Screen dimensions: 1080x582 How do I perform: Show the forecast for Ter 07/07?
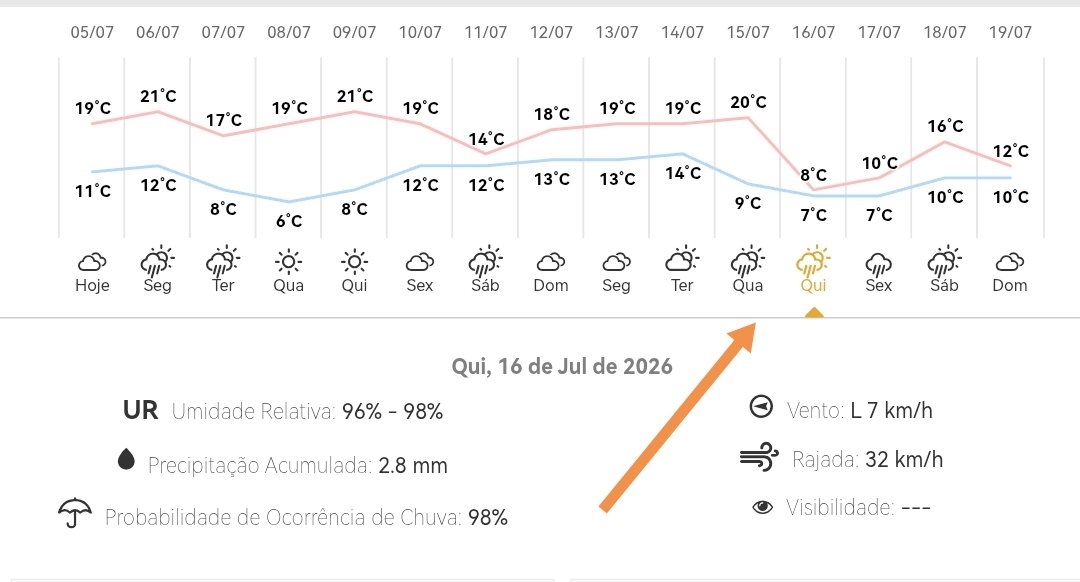(222, 271)
